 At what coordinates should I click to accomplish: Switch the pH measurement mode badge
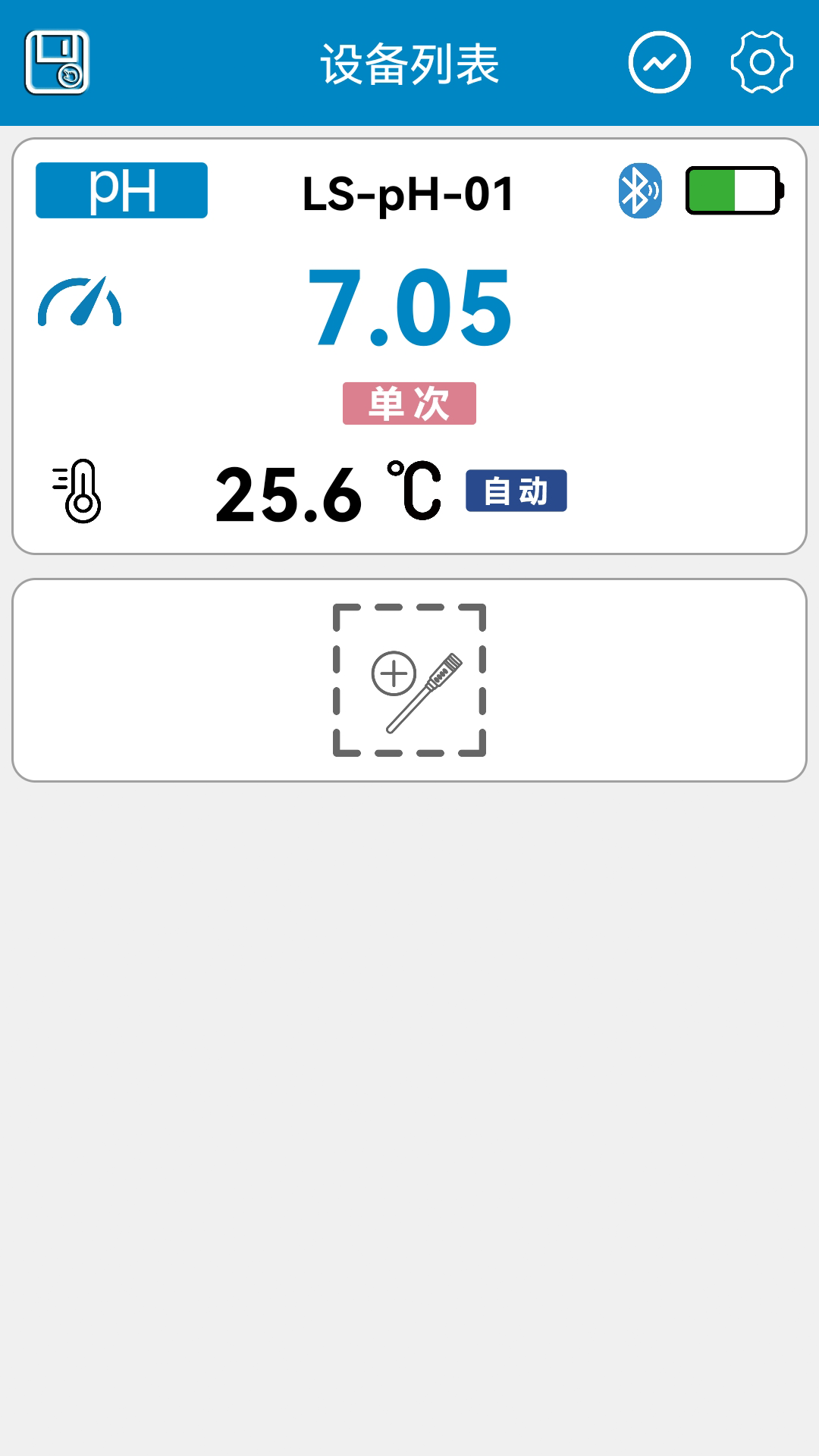121,190
